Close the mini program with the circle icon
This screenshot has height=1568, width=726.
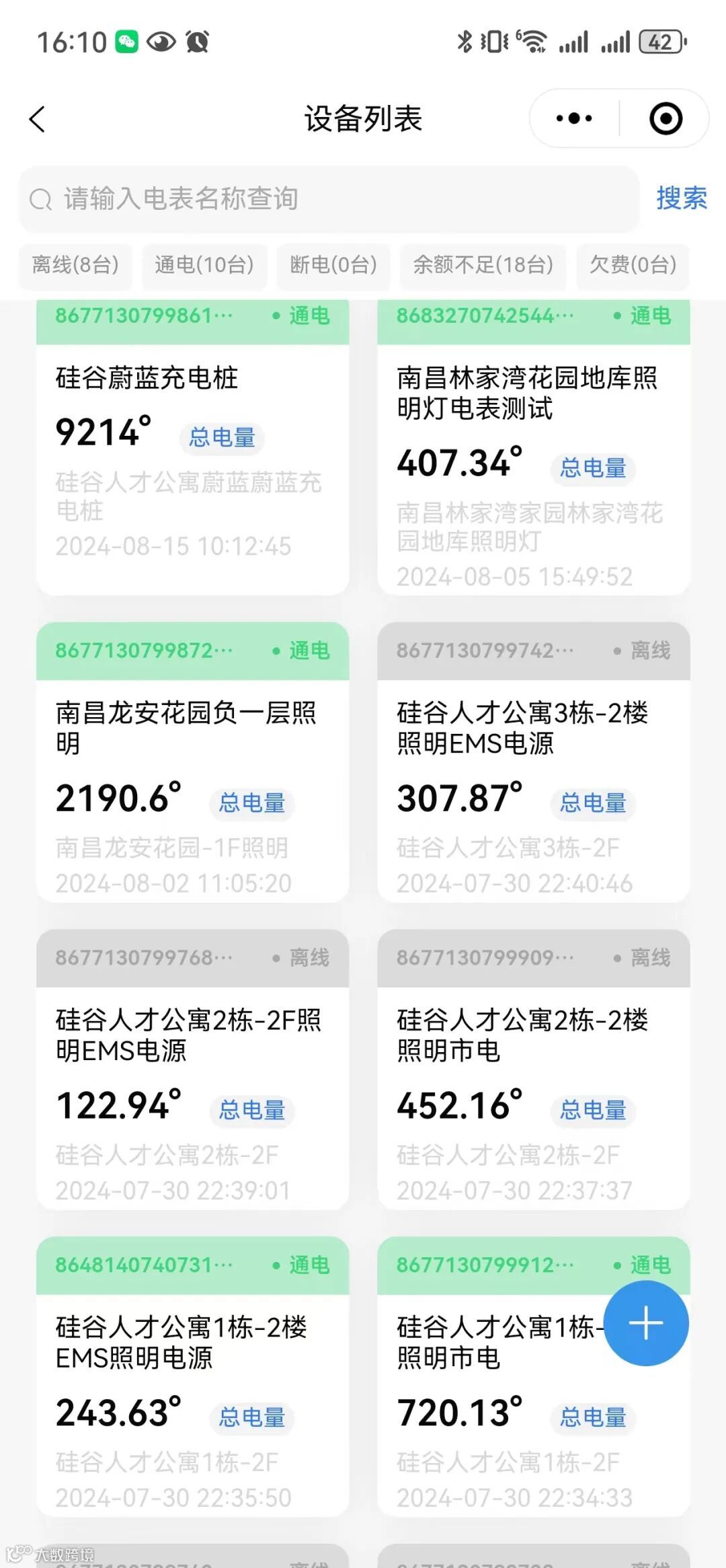[x=665, y=119]
